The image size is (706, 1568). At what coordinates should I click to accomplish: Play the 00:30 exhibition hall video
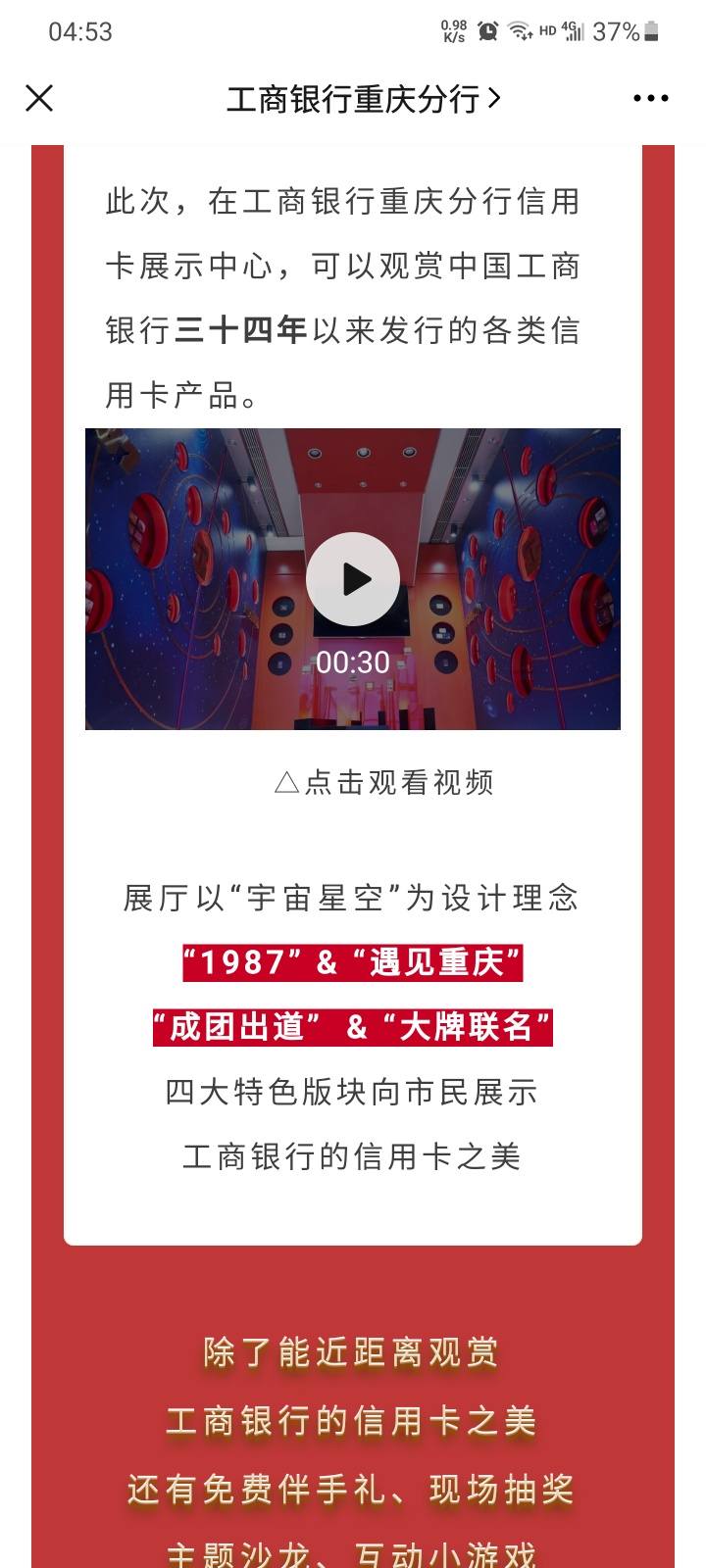point(353,579)
